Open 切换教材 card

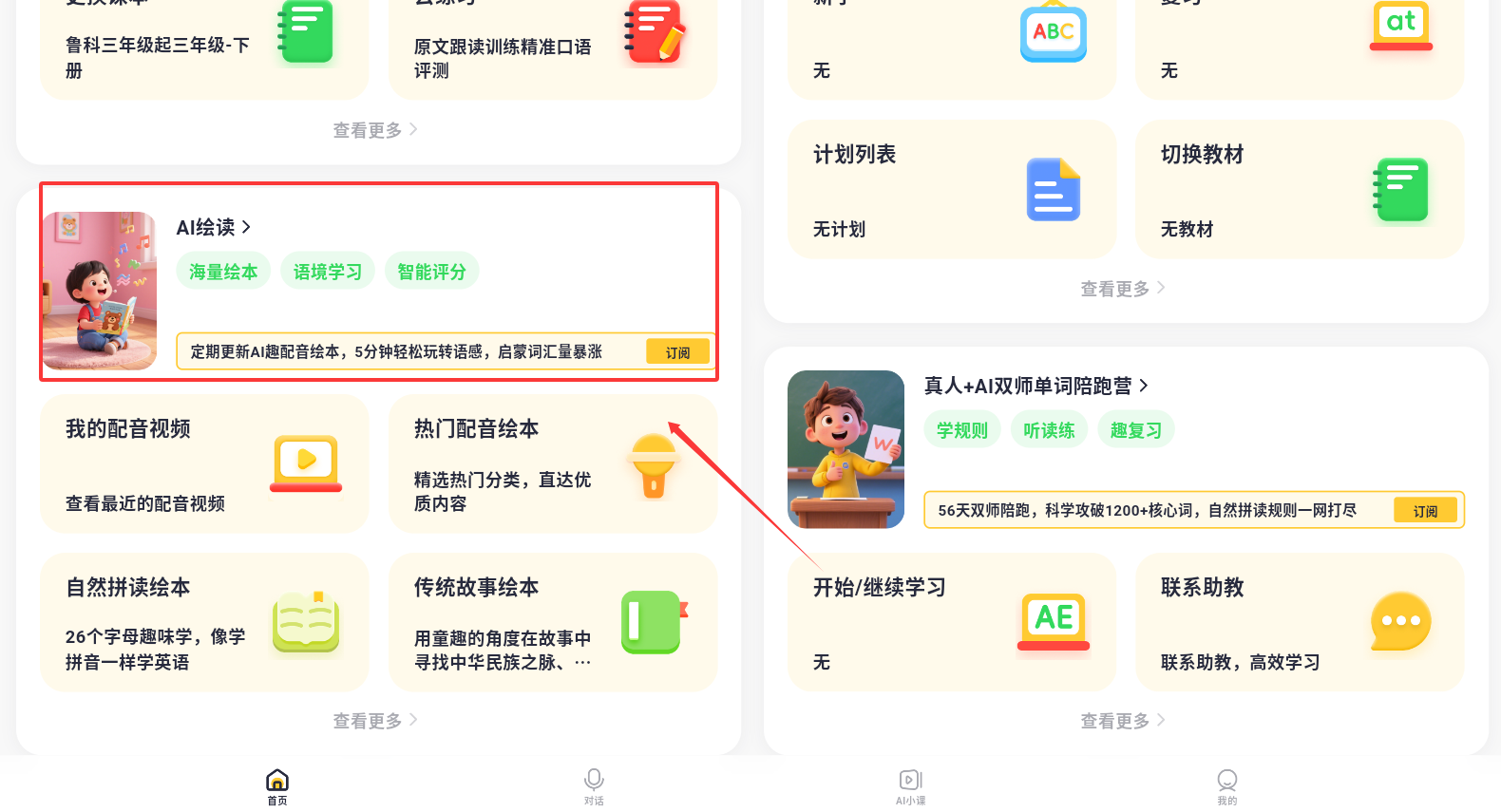pyautogui.click(x=1300, y=189)
